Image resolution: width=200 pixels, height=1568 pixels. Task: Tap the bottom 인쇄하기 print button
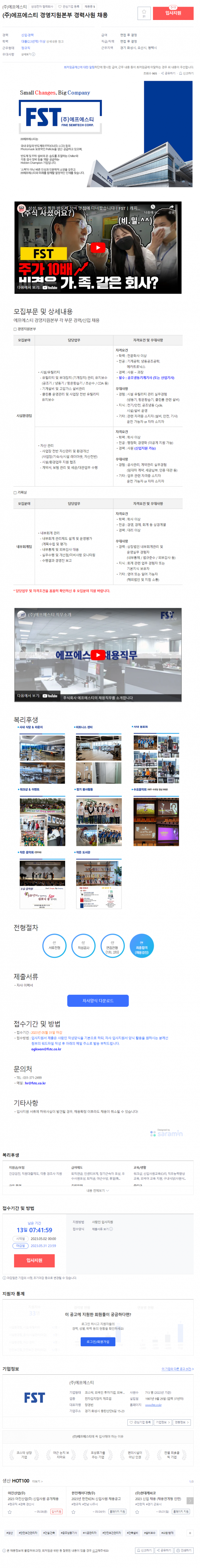click(184, 1550)
